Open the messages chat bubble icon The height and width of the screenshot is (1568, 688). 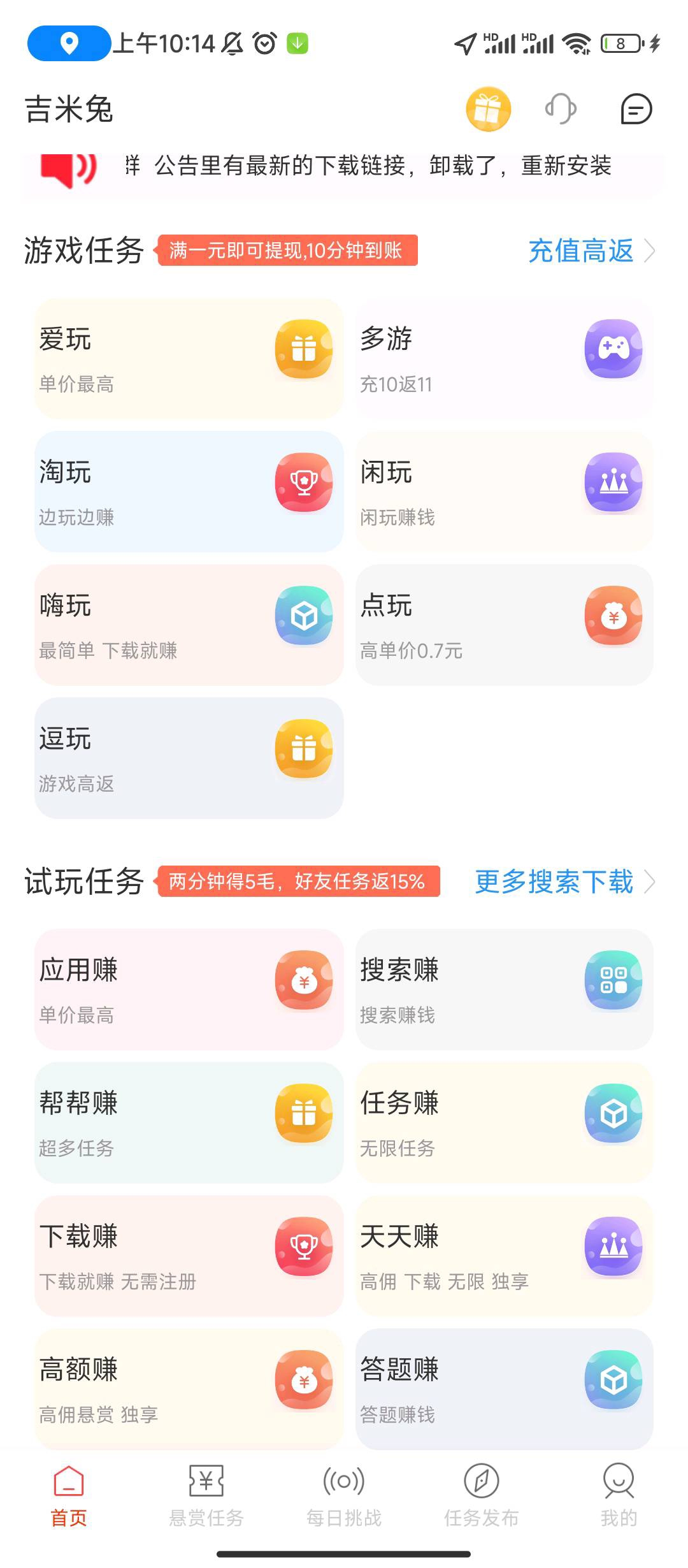click(x=636, y=109)
